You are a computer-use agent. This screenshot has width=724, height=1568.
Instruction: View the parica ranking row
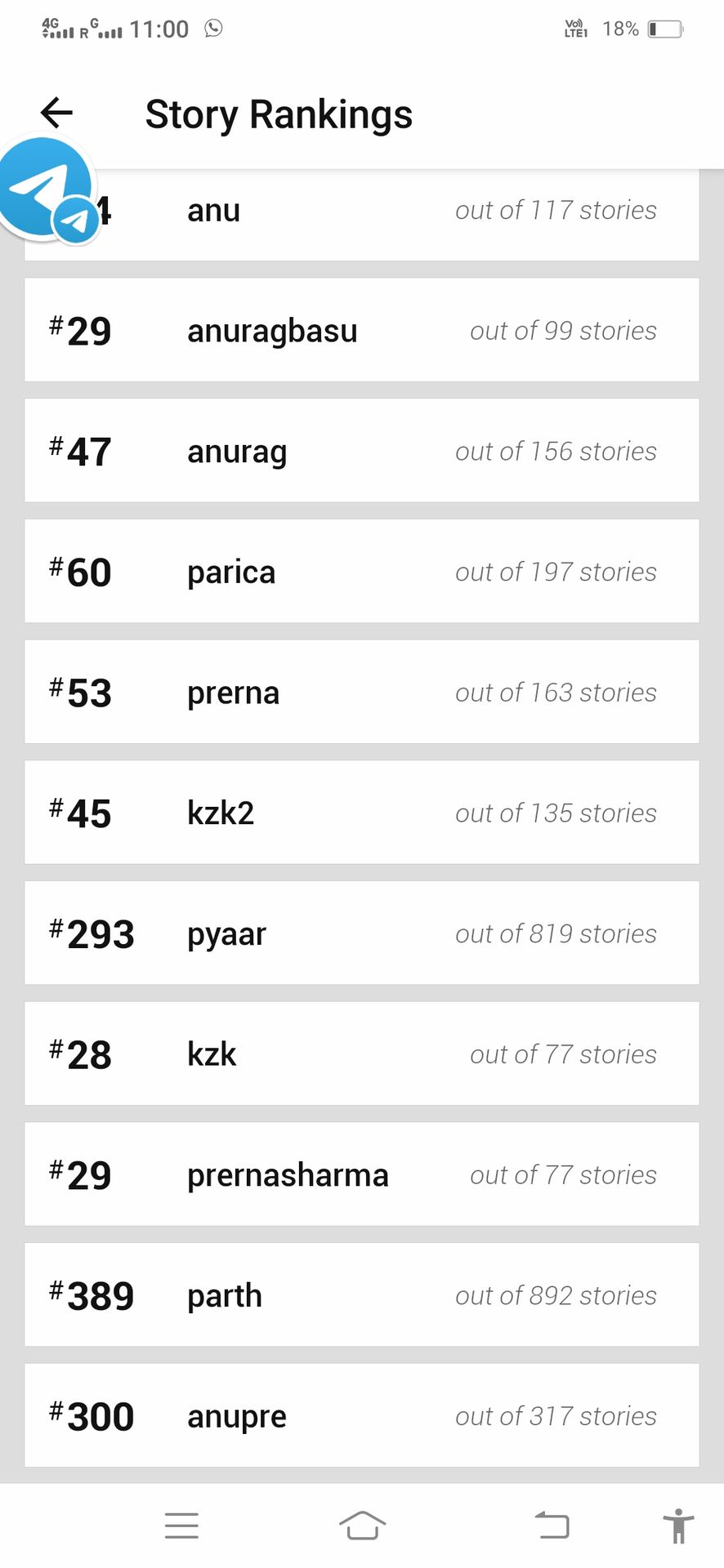point(361,571)
